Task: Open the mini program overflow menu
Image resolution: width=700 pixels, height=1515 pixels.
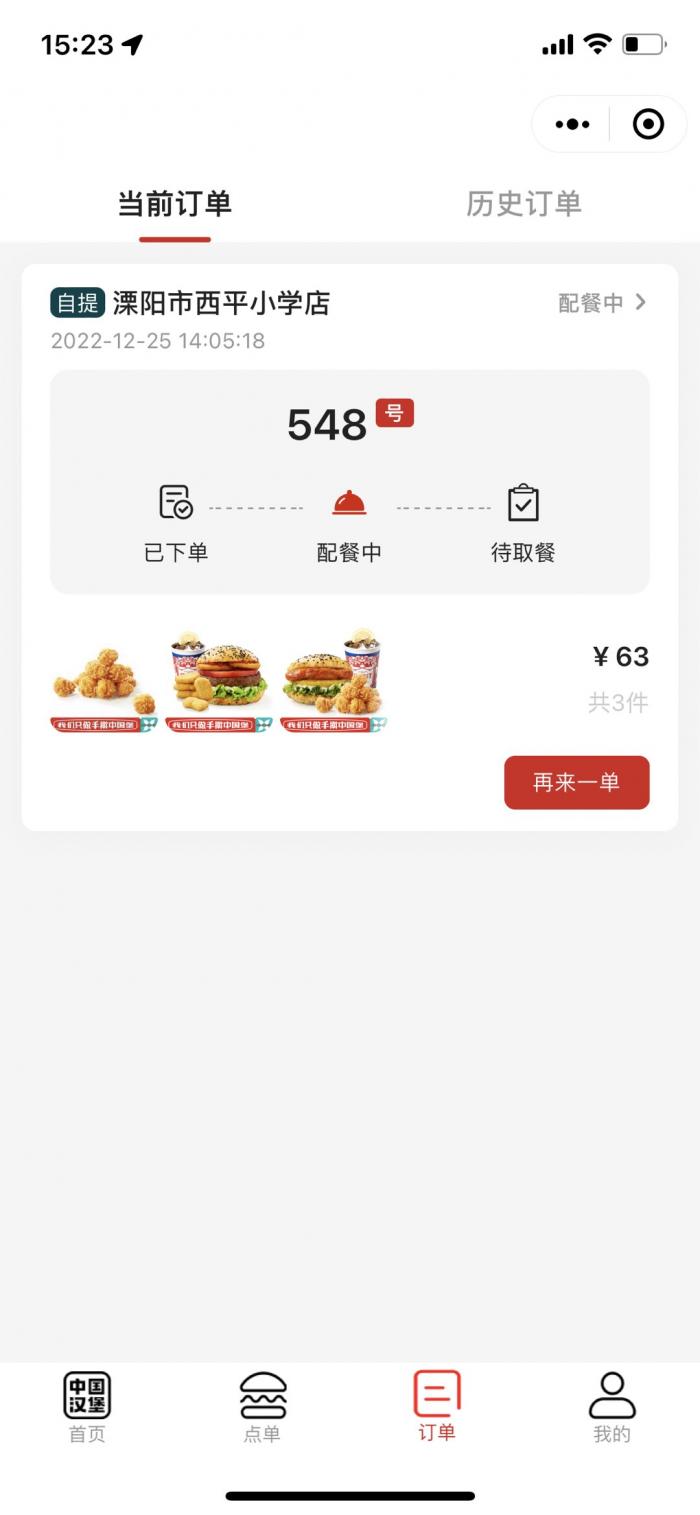Action: click(x=572, y=124)
